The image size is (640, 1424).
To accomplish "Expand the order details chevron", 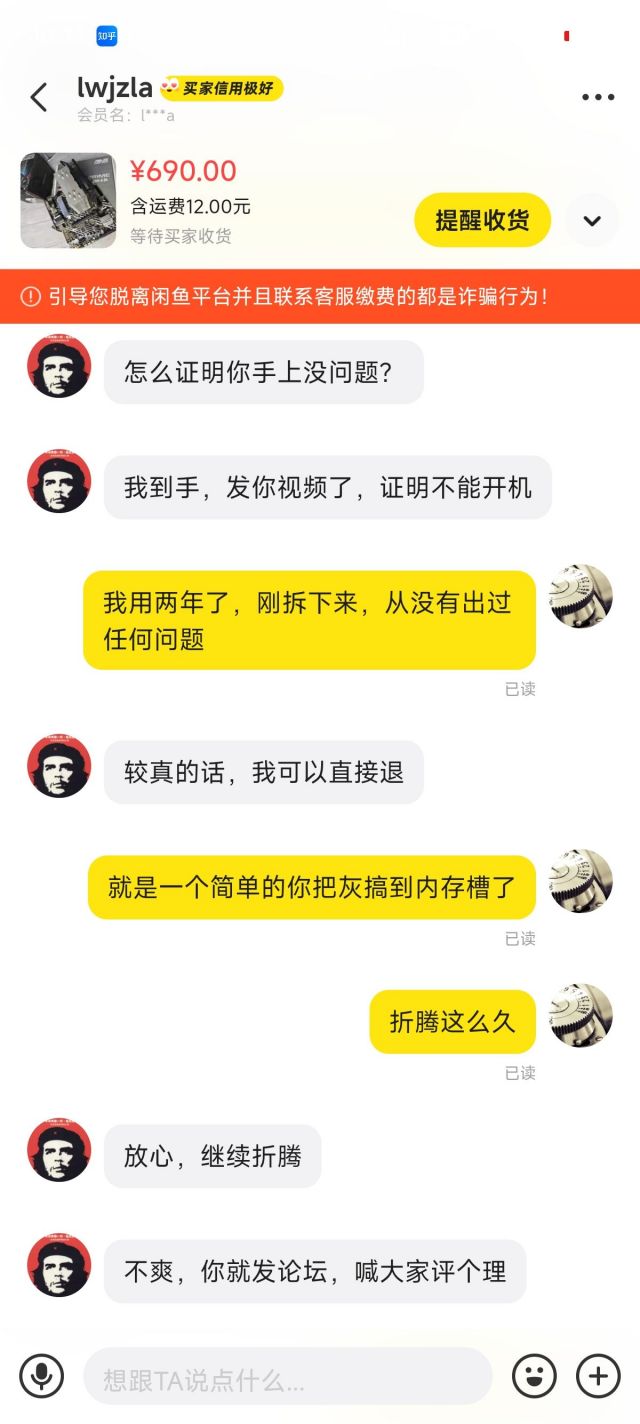I will tap(592, 221).
